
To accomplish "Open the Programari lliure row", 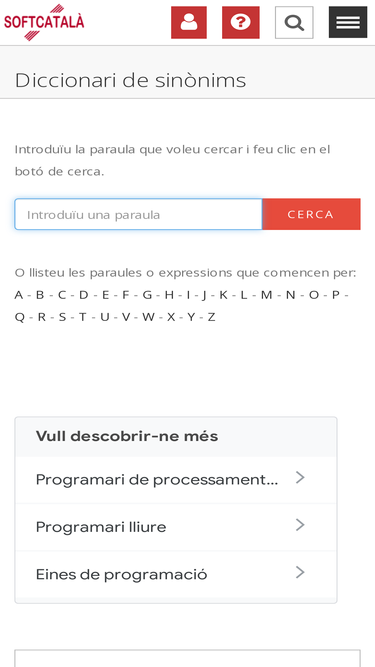I will [x=176, y=527].
